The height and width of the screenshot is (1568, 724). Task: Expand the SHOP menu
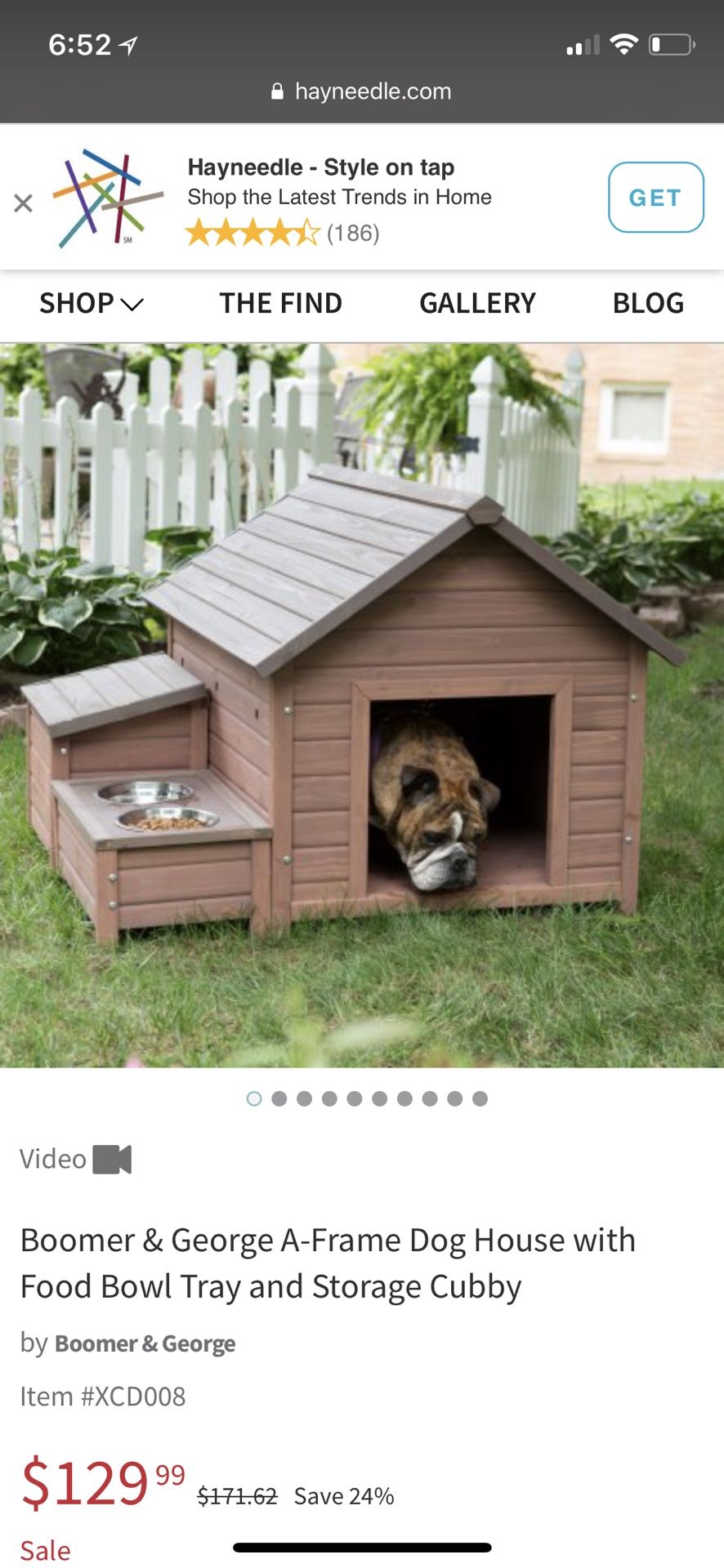coord(92,304)
